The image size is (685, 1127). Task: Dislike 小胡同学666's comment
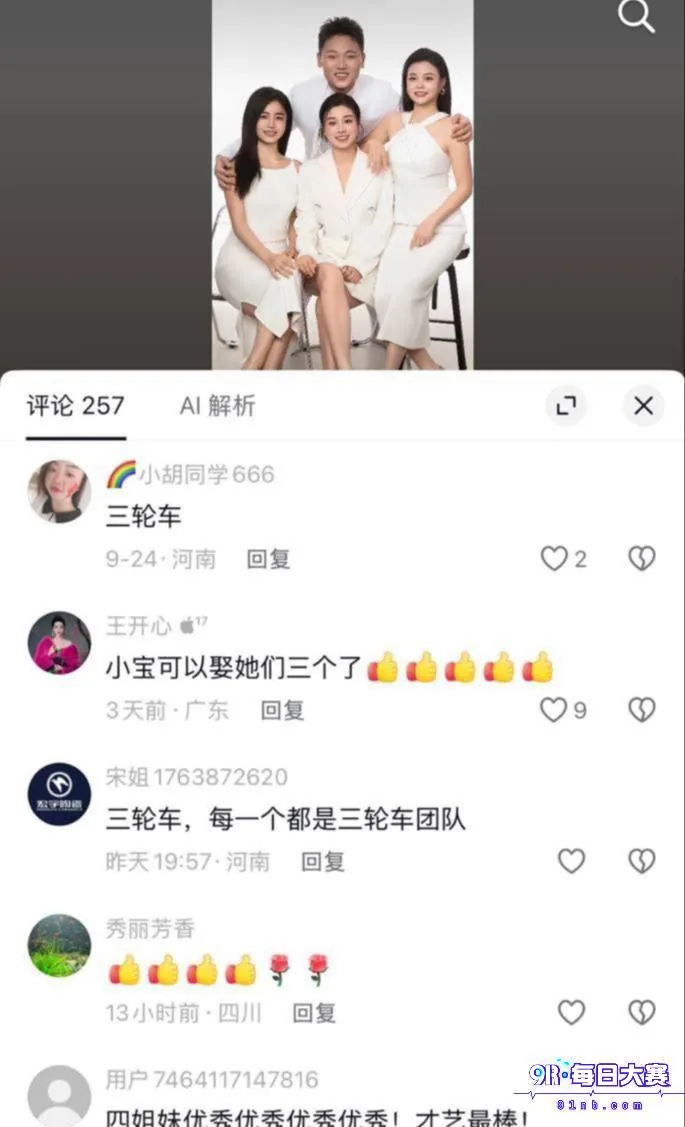pyautogui.click(x=642, y=558)
